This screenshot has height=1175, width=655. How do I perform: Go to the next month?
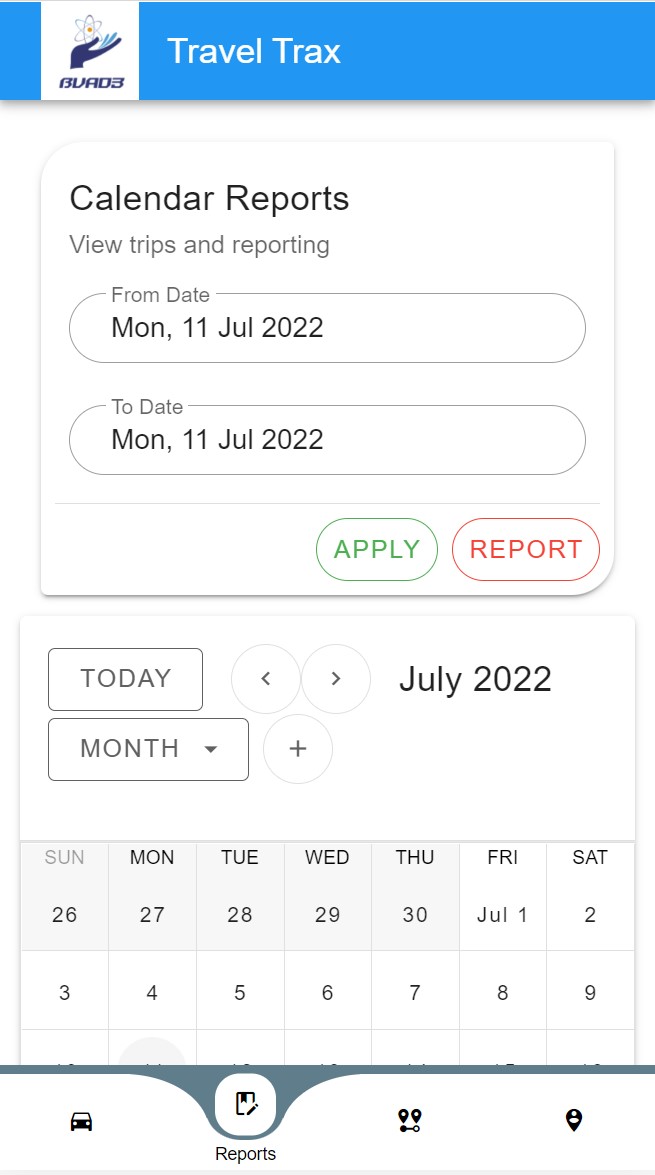pos(336,679)
